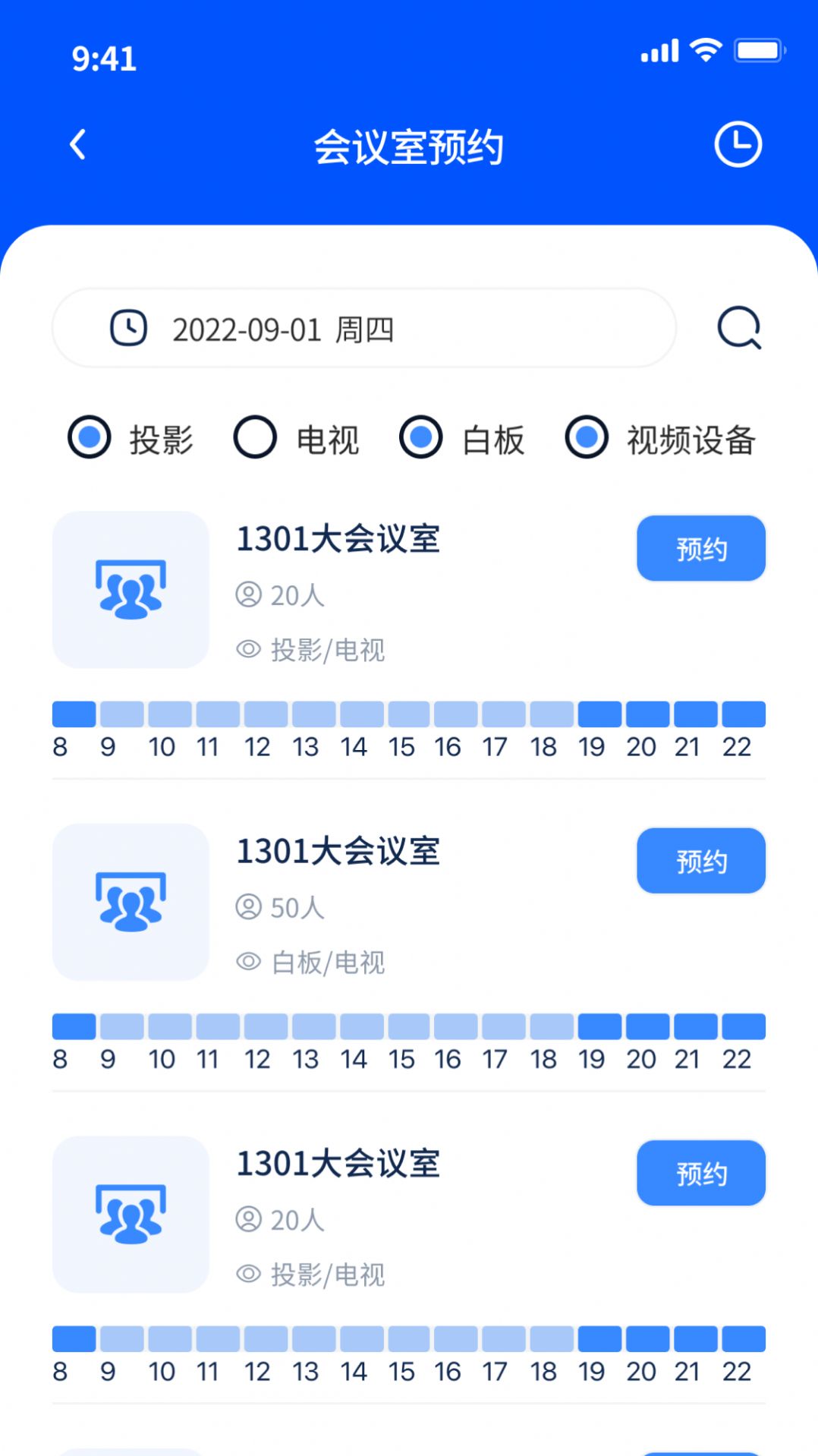Tap the back arrow to return

77,144
